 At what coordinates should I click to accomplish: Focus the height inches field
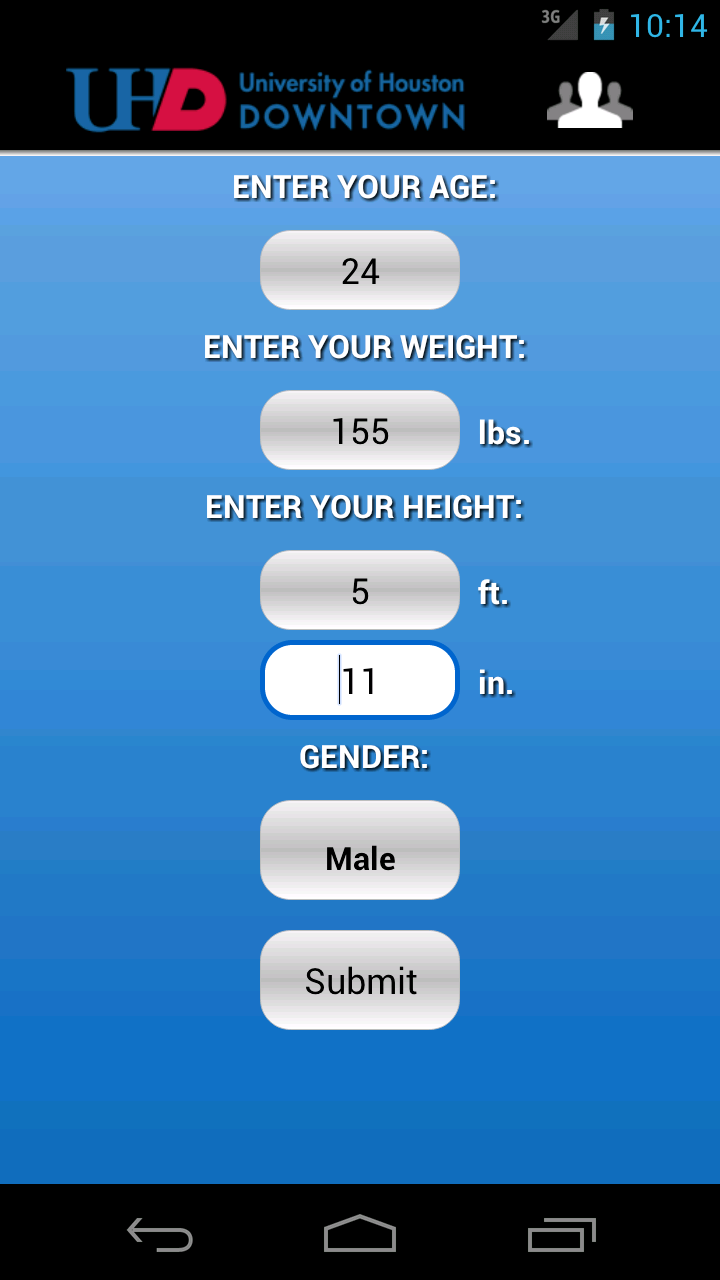point(360,680)
